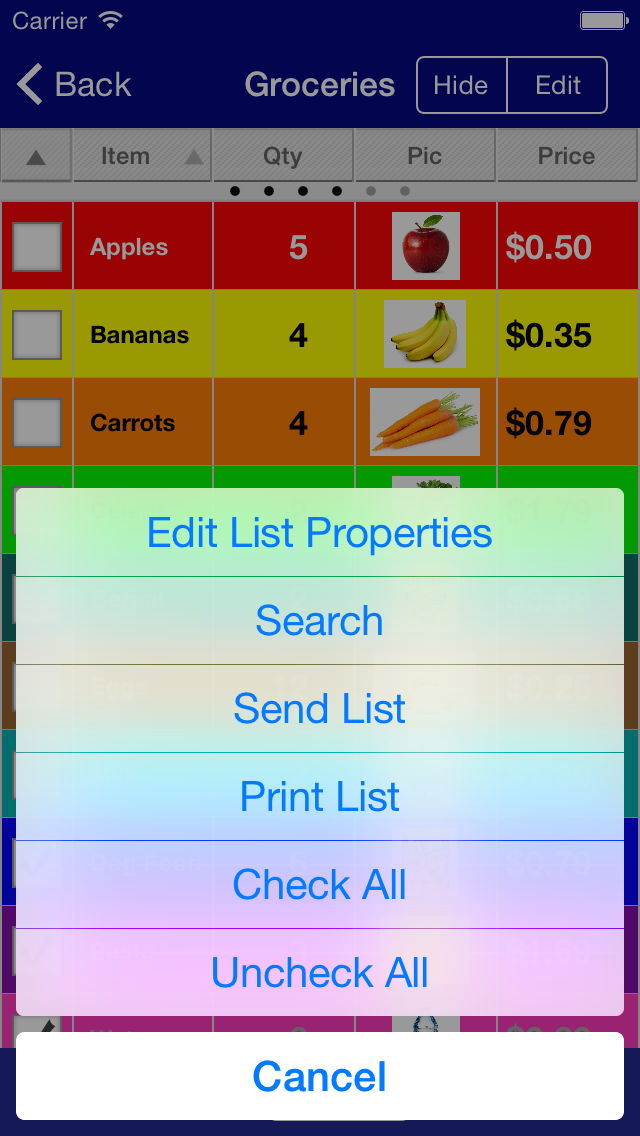Tap the Price column header
Screen dimensions: 640x1136
[x=567, y=156]
